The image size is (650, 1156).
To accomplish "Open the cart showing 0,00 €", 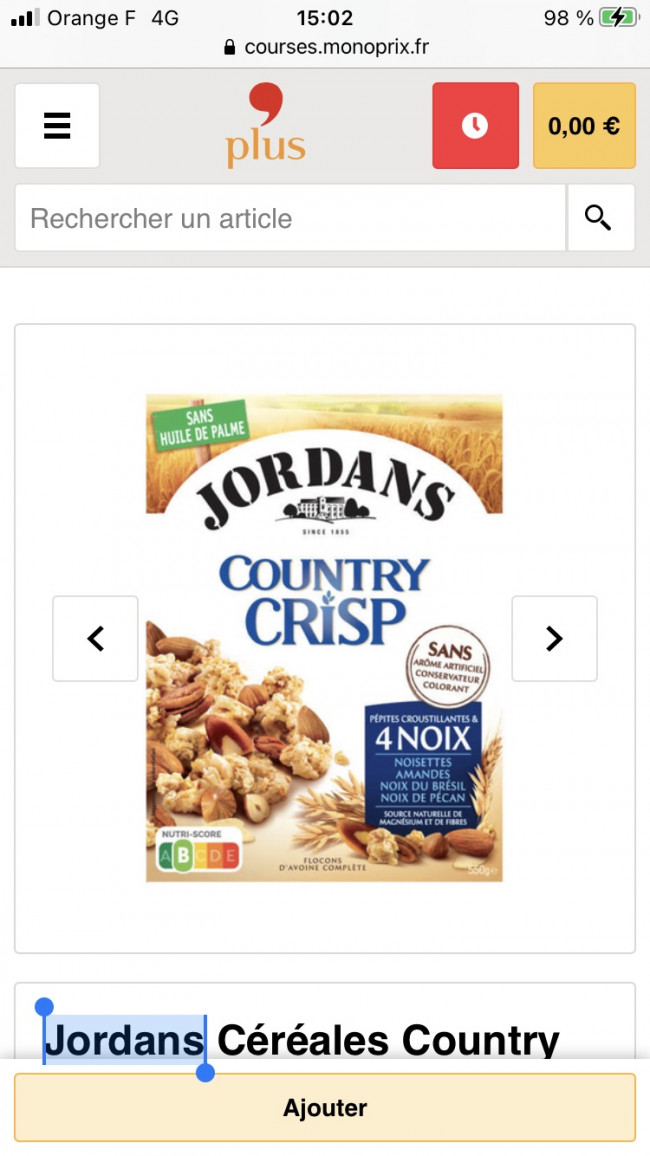I will [x=584, y=125].
